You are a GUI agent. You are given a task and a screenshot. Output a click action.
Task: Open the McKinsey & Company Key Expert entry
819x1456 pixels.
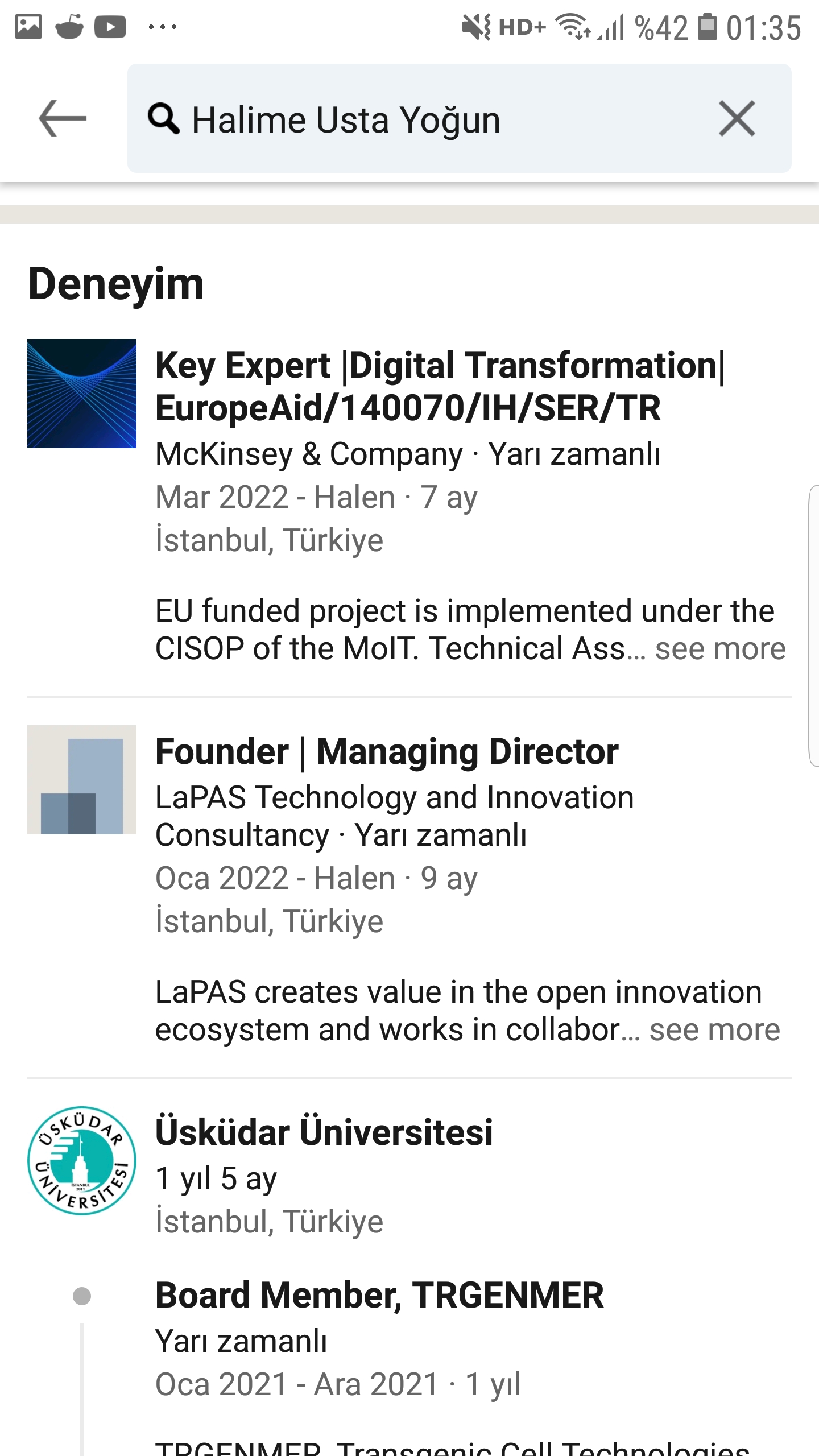point(438,387)
